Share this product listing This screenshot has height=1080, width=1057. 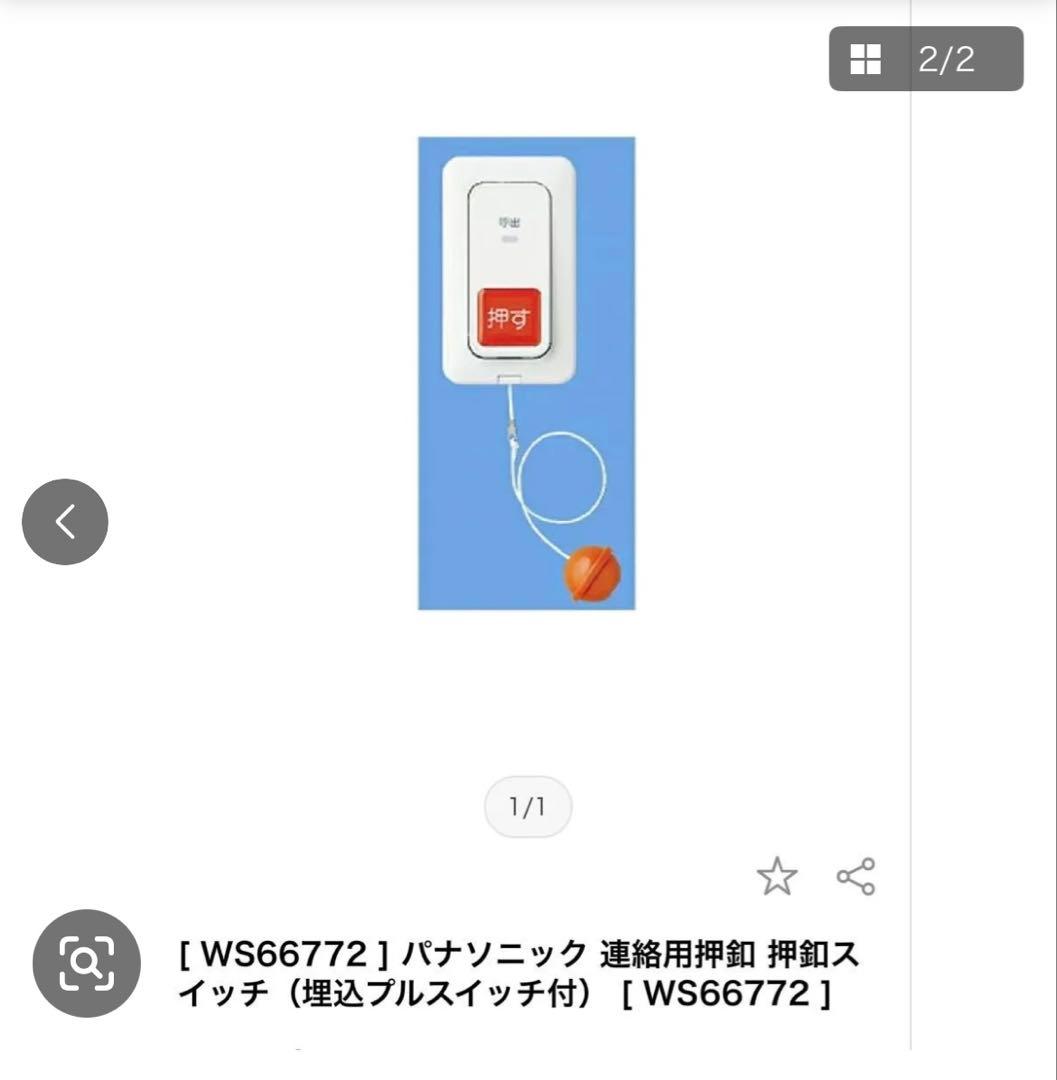(x=856, y=877)
